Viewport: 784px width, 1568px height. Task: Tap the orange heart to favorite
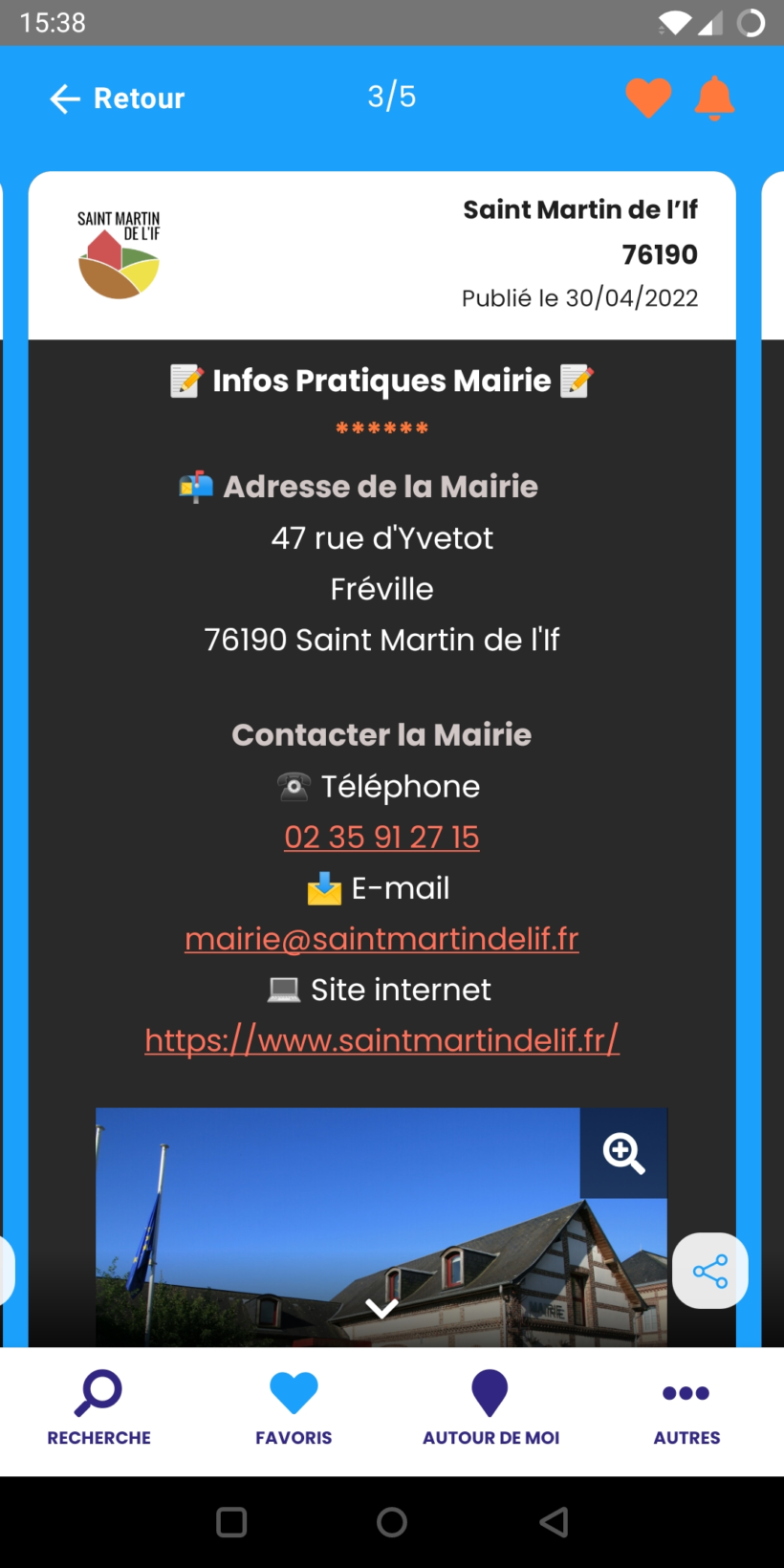pyautogui.click(x=648, y=98)
